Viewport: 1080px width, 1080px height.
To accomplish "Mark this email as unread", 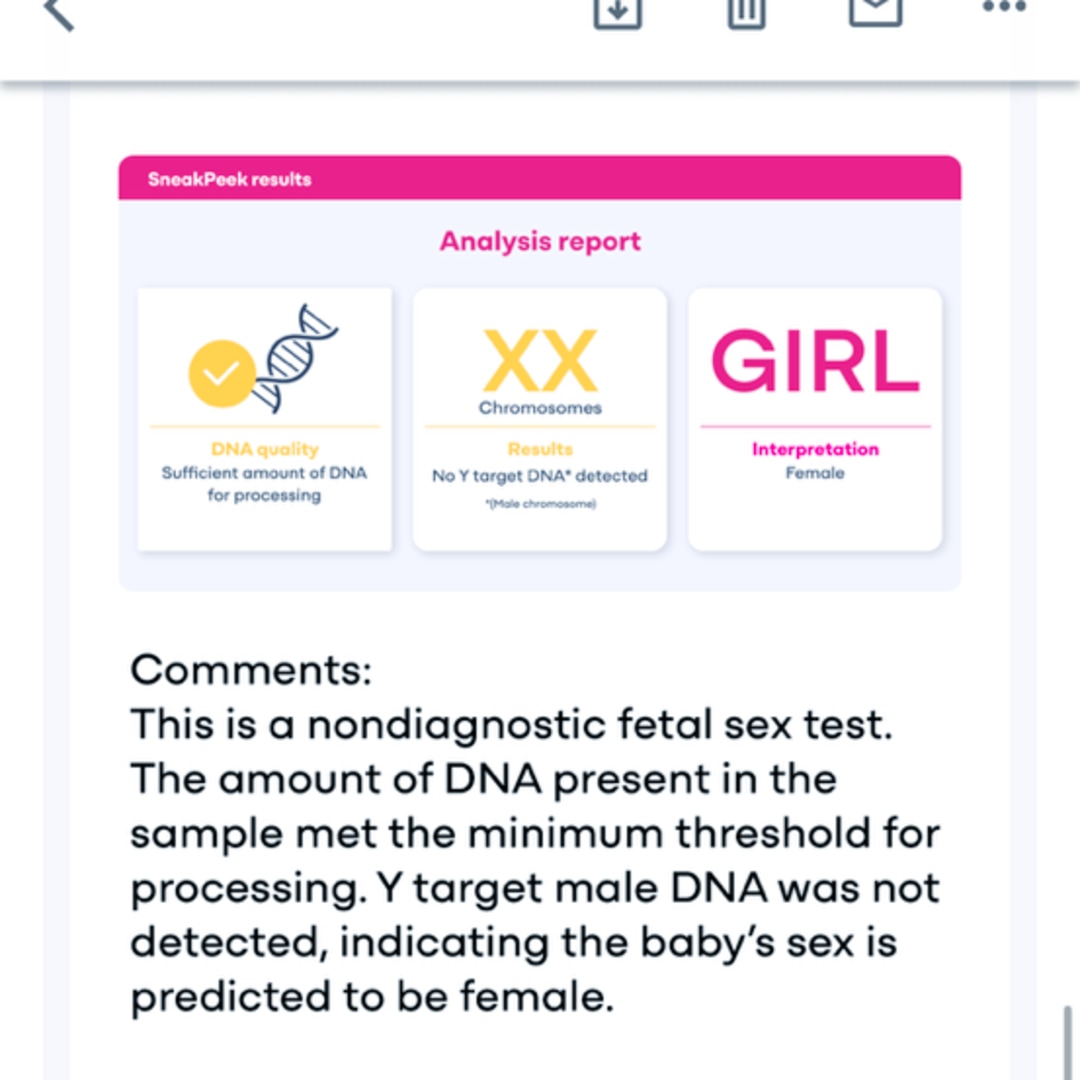I will [875, 10].
